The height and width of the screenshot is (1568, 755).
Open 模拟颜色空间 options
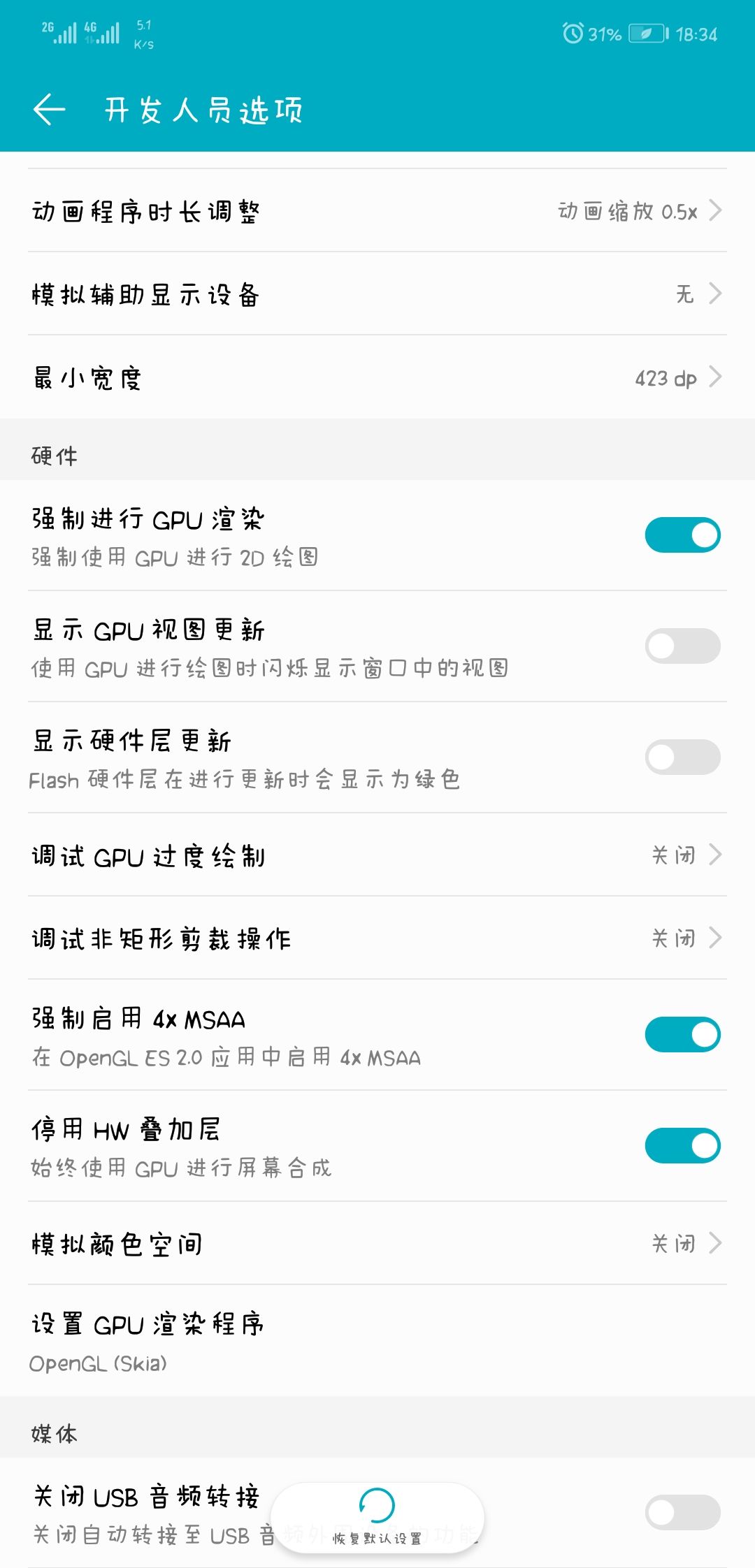point(377,1244)
